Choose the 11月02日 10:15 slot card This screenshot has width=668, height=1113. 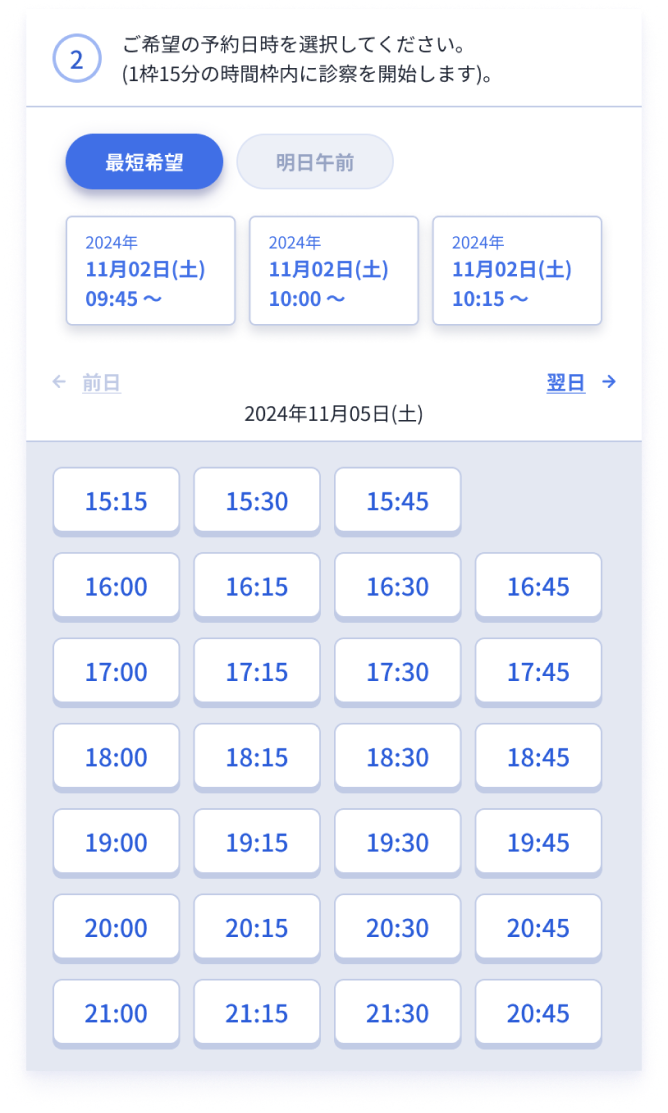pos(517,270)
